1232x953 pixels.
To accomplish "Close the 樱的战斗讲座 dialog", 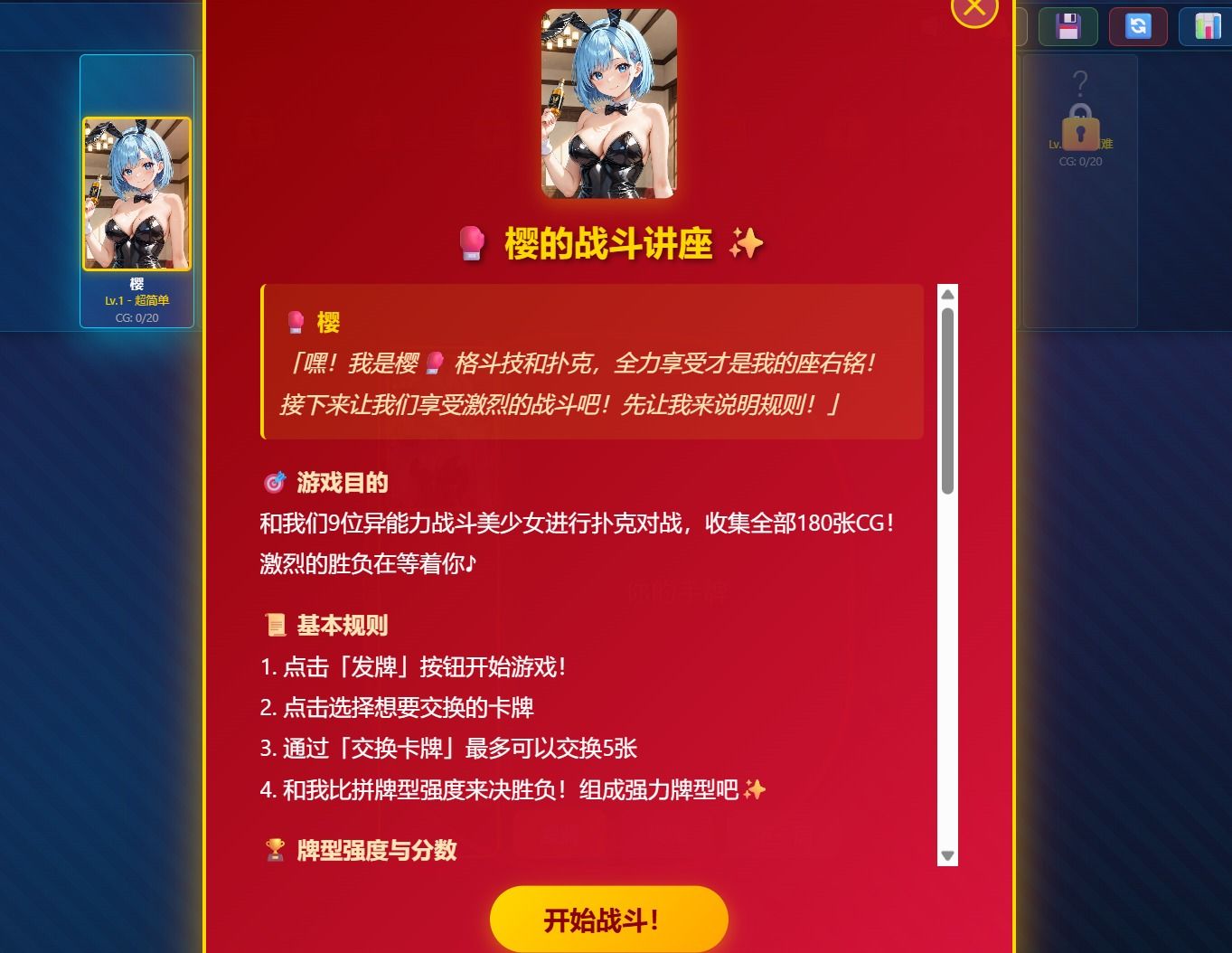I will pos(973,9).
